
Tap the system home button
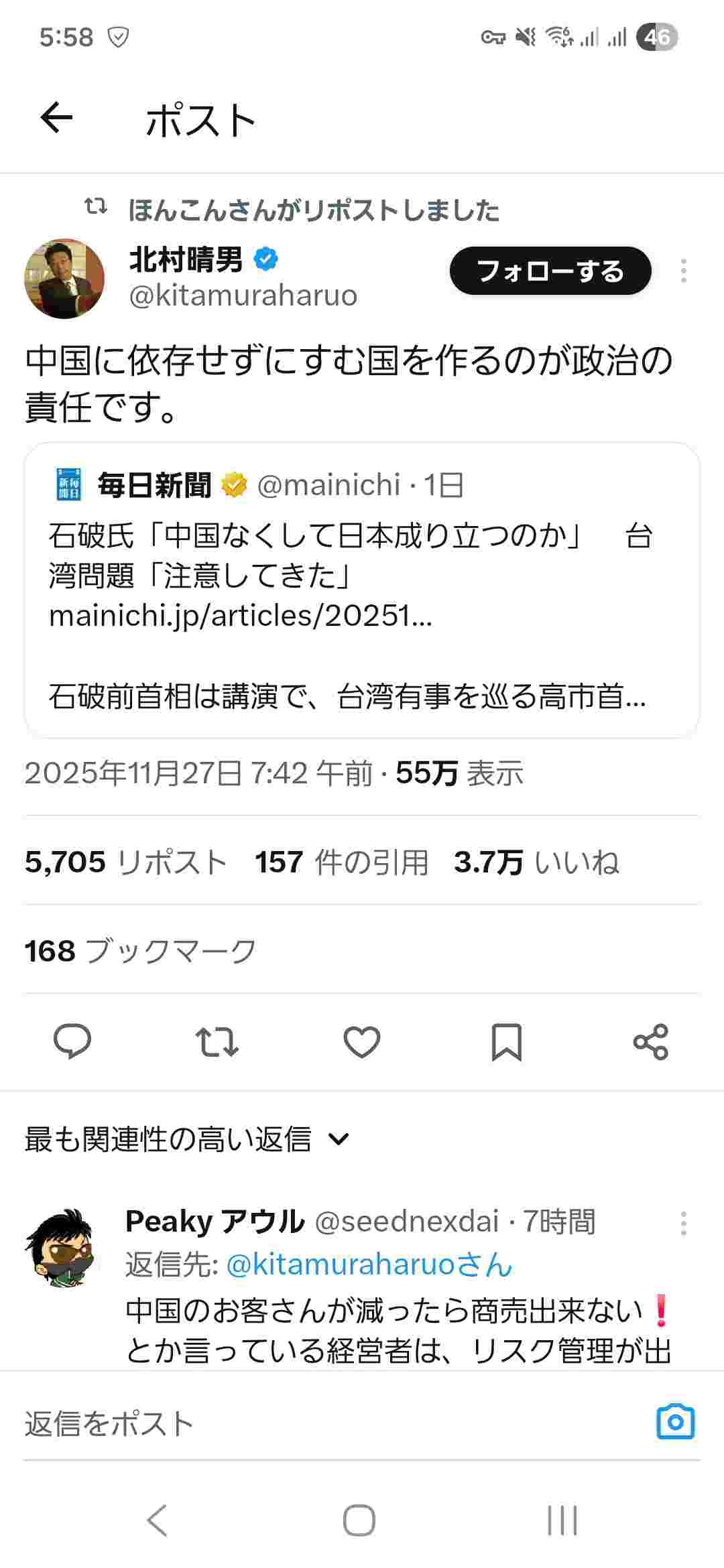tap(359, 1520)
